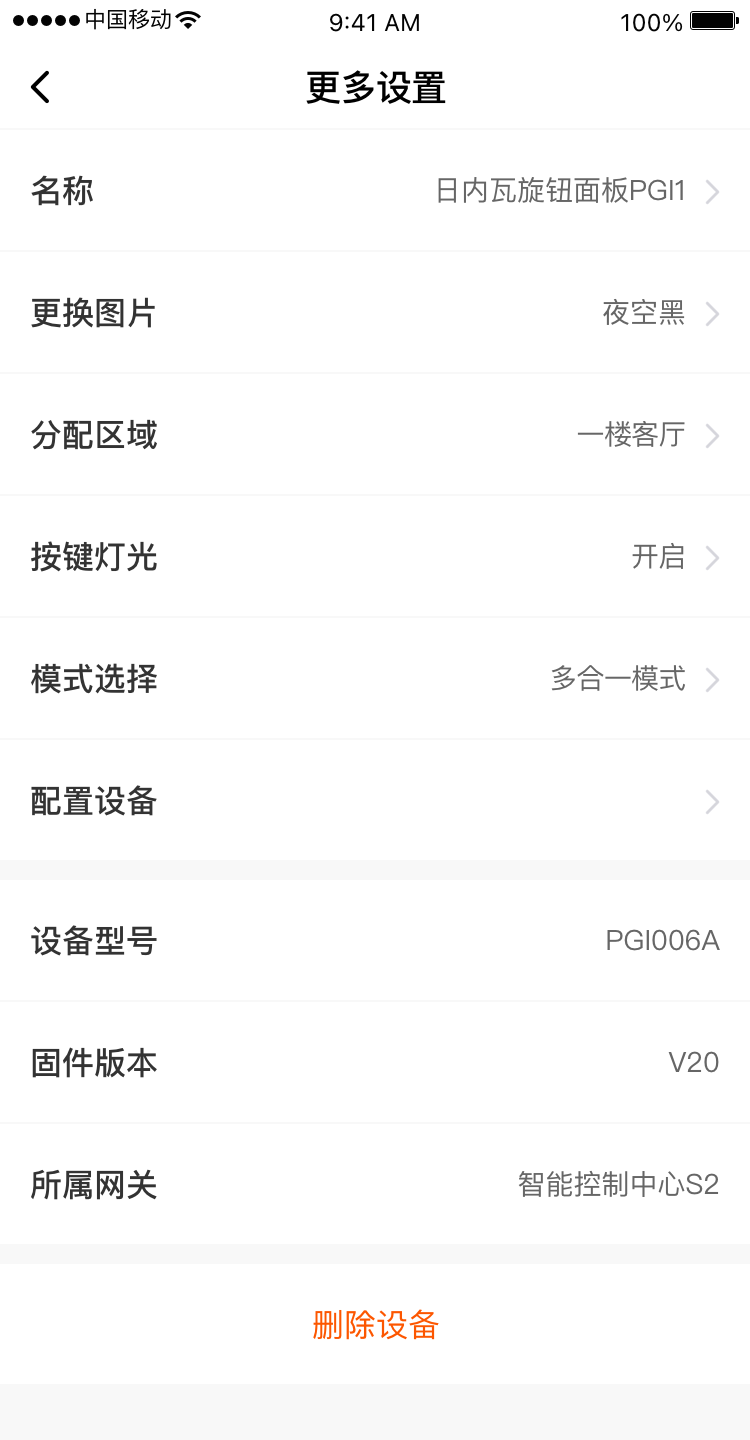Open the 分配区域 row
This screenshot has height=1440, width=750.
tap(375, 435)
